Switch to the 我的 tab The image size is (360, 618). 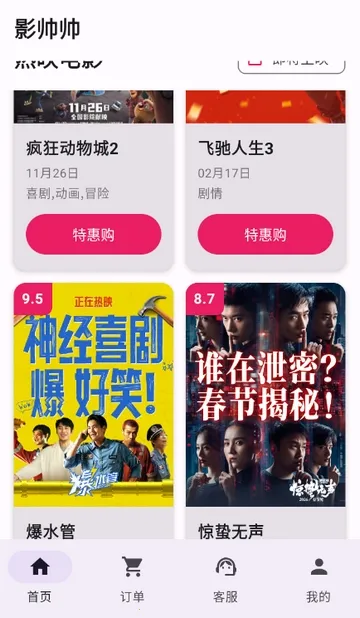point(319,579)
